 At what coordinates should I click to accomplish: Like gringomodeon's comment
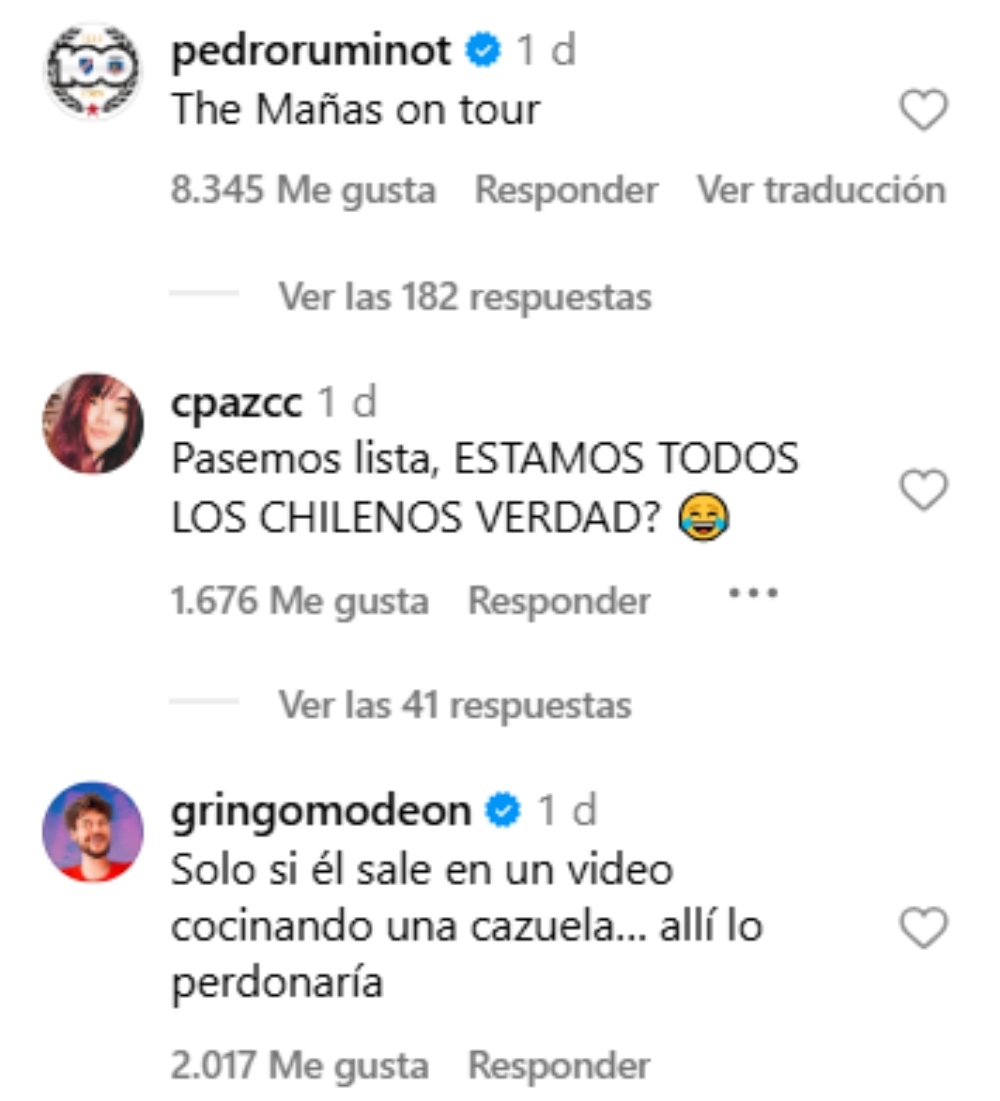click(923, 929)
